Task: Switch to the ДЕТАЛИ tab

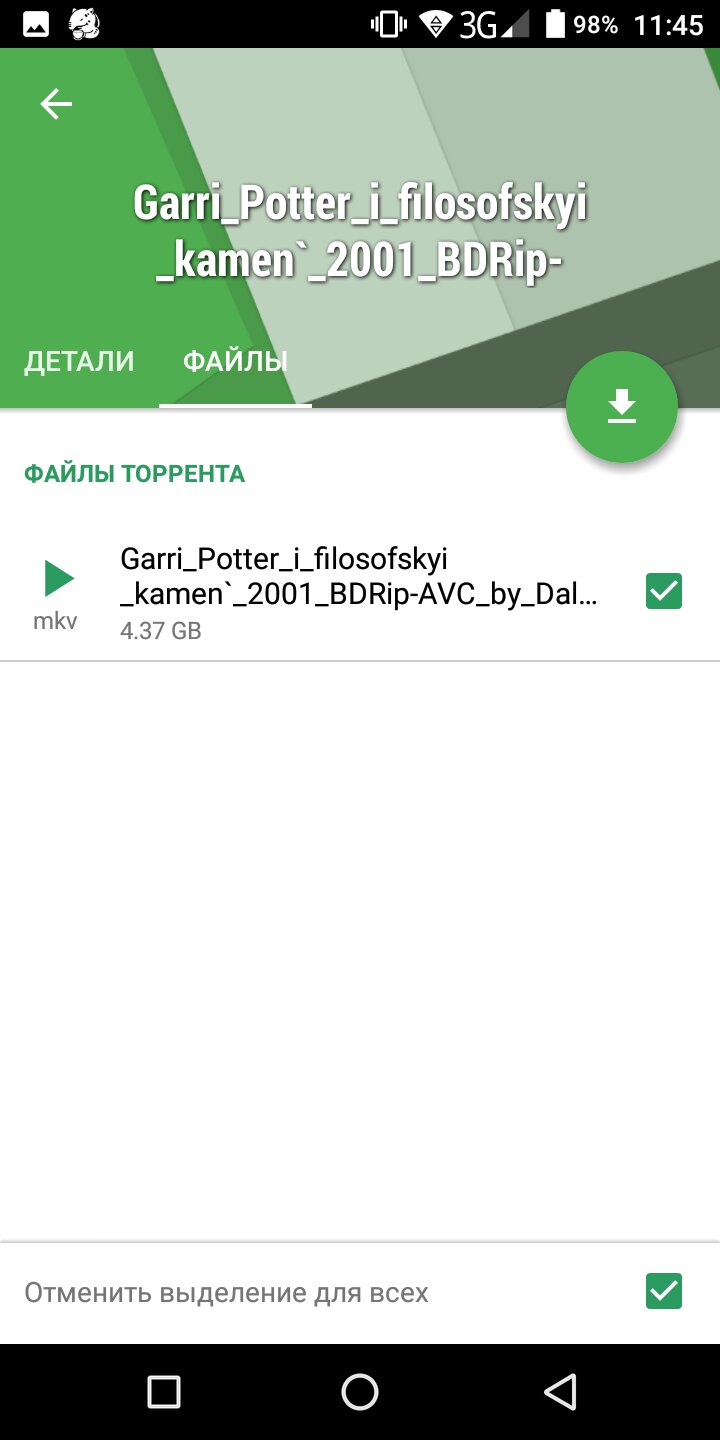Action: pos(79,361)
